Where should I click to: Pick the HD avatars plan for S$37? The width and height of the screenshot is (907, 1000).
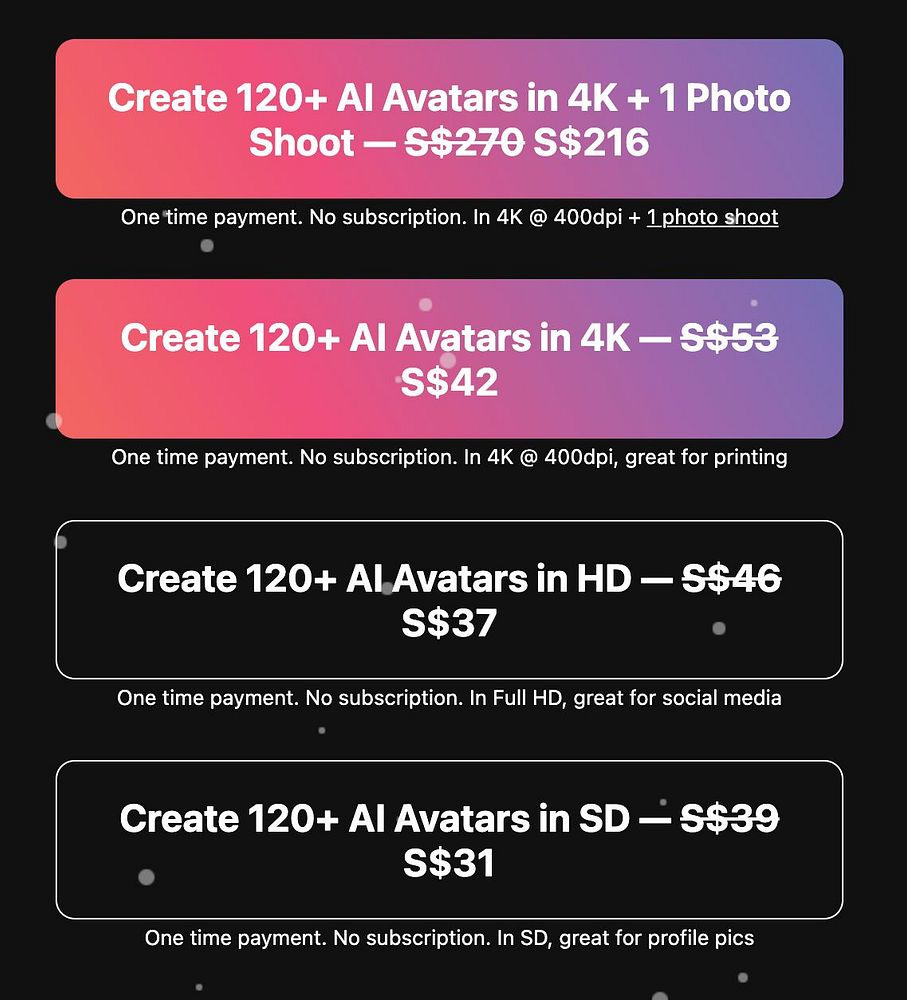coord(449,600)
